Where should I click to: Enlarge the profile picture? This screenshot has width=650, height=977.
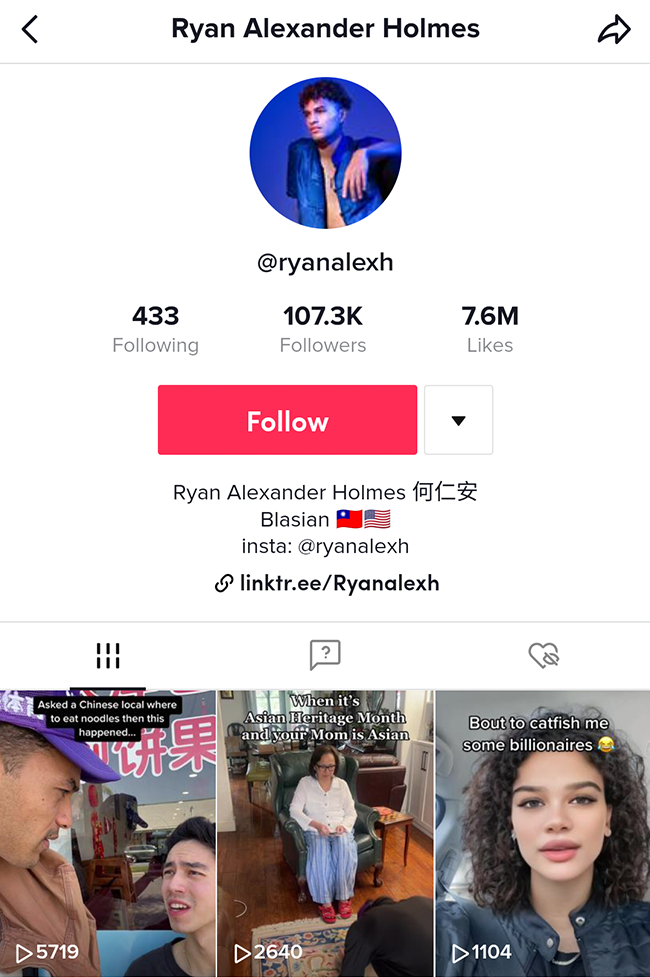tap(325, 154)
